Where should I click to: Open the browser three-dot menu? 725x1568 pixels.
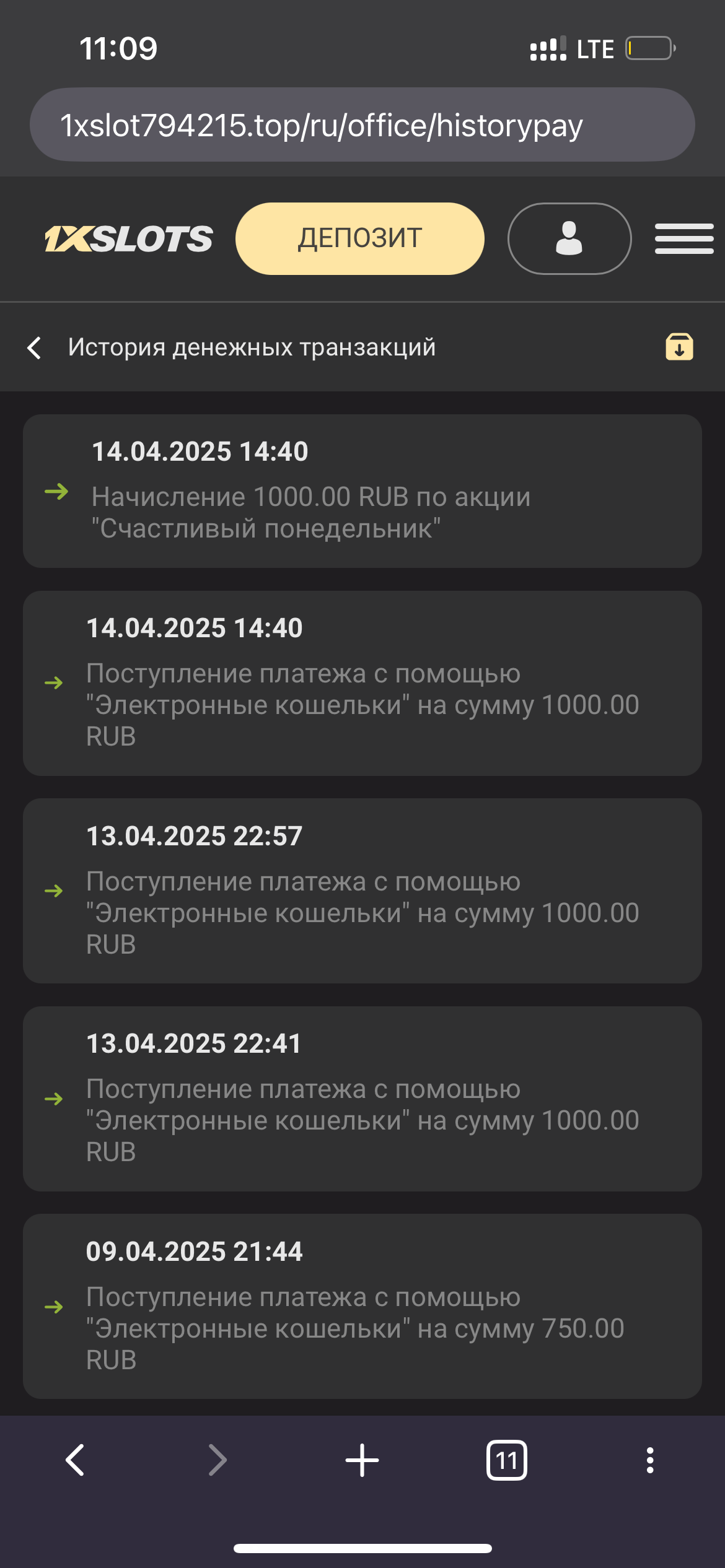point(649,1460)
